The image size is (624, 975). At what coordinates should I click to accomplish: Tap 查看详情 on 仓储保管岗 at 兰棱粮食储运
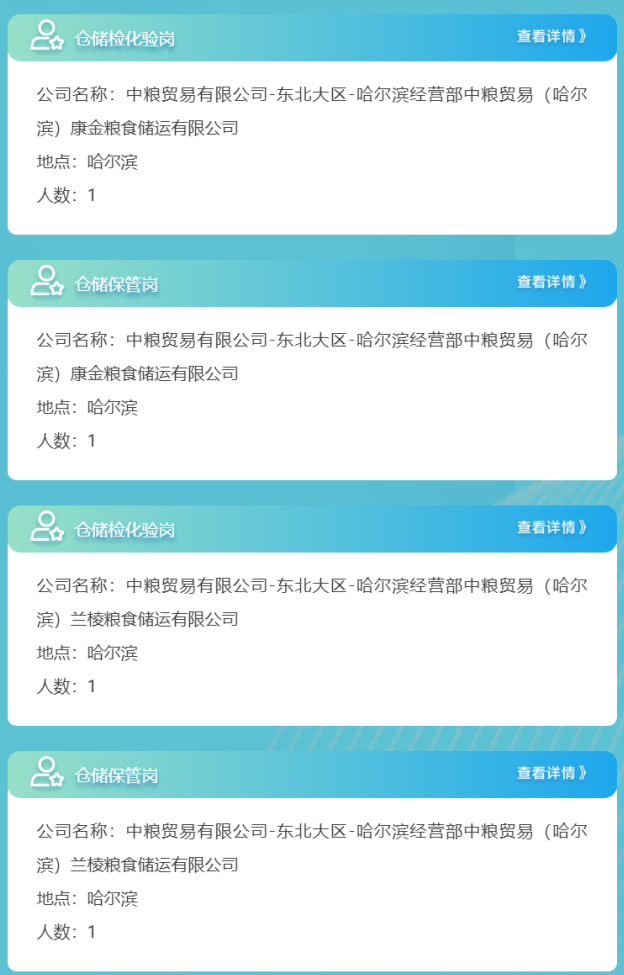tap(551, 773)
